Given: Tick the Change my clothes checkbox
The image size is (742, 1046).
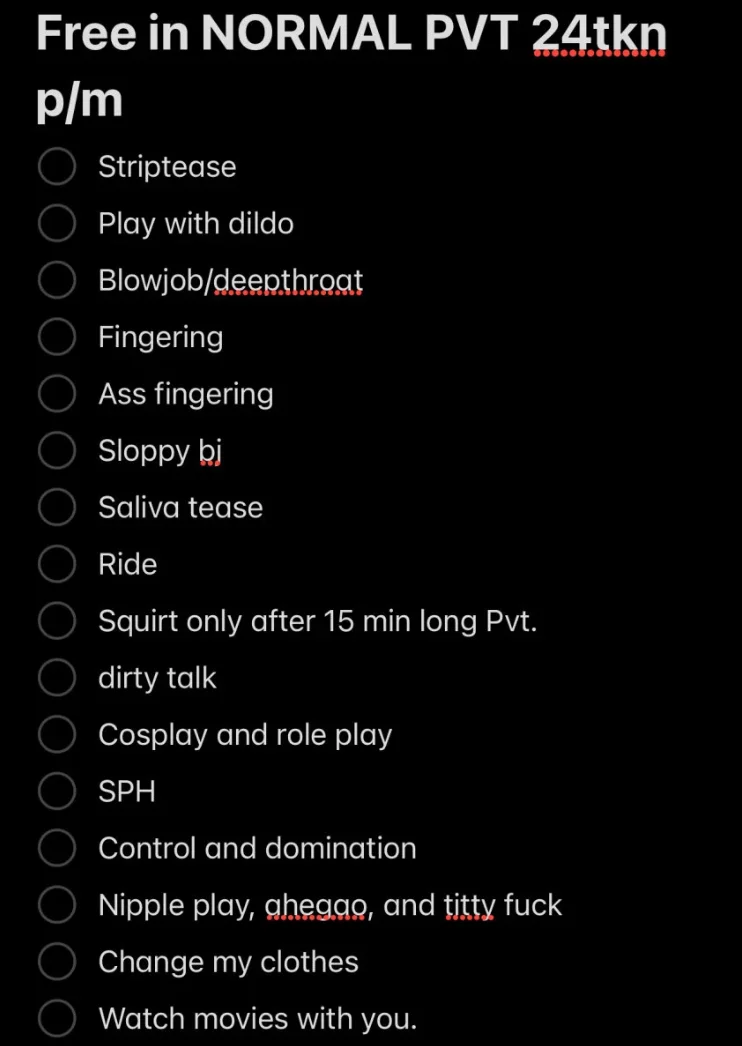Looking at the screenshot, I should pyautogui.click(x=57, y=962).
